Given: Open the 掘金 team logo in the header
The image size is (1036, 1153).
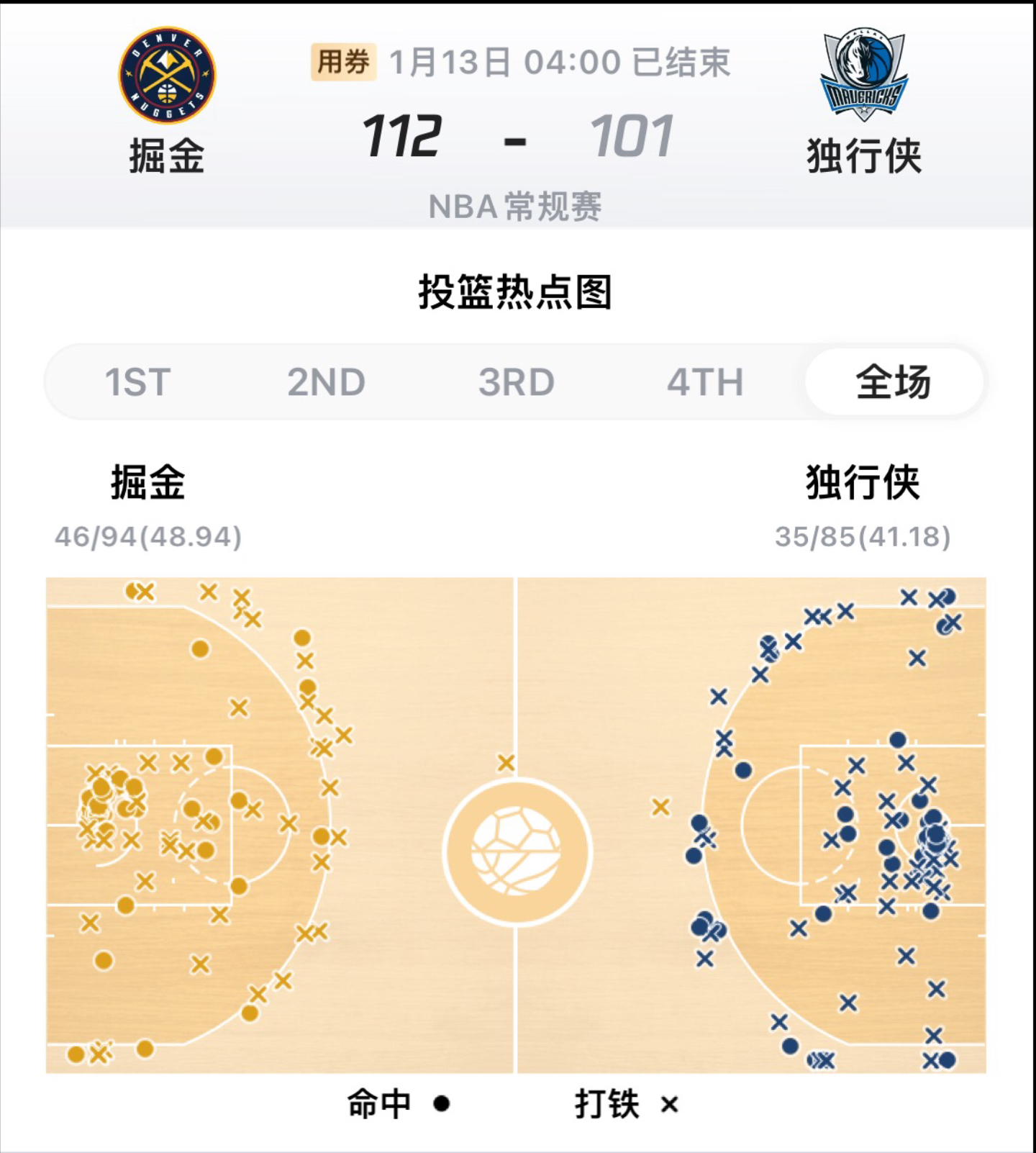Looking at the screenshot, I should click(x=167, y=76).
